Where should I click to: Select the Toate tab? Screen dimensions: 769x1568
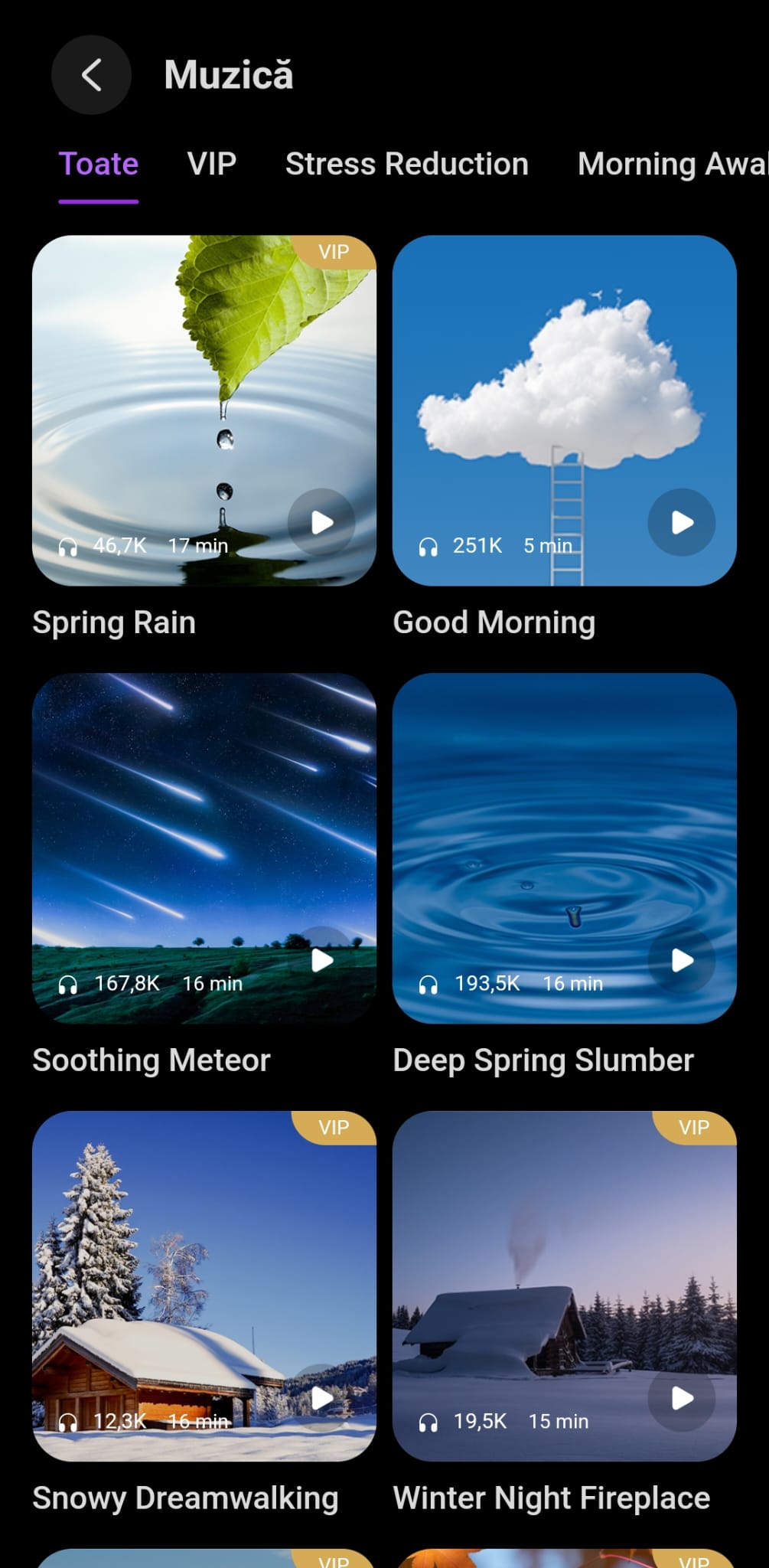click(x=99, y=165)
